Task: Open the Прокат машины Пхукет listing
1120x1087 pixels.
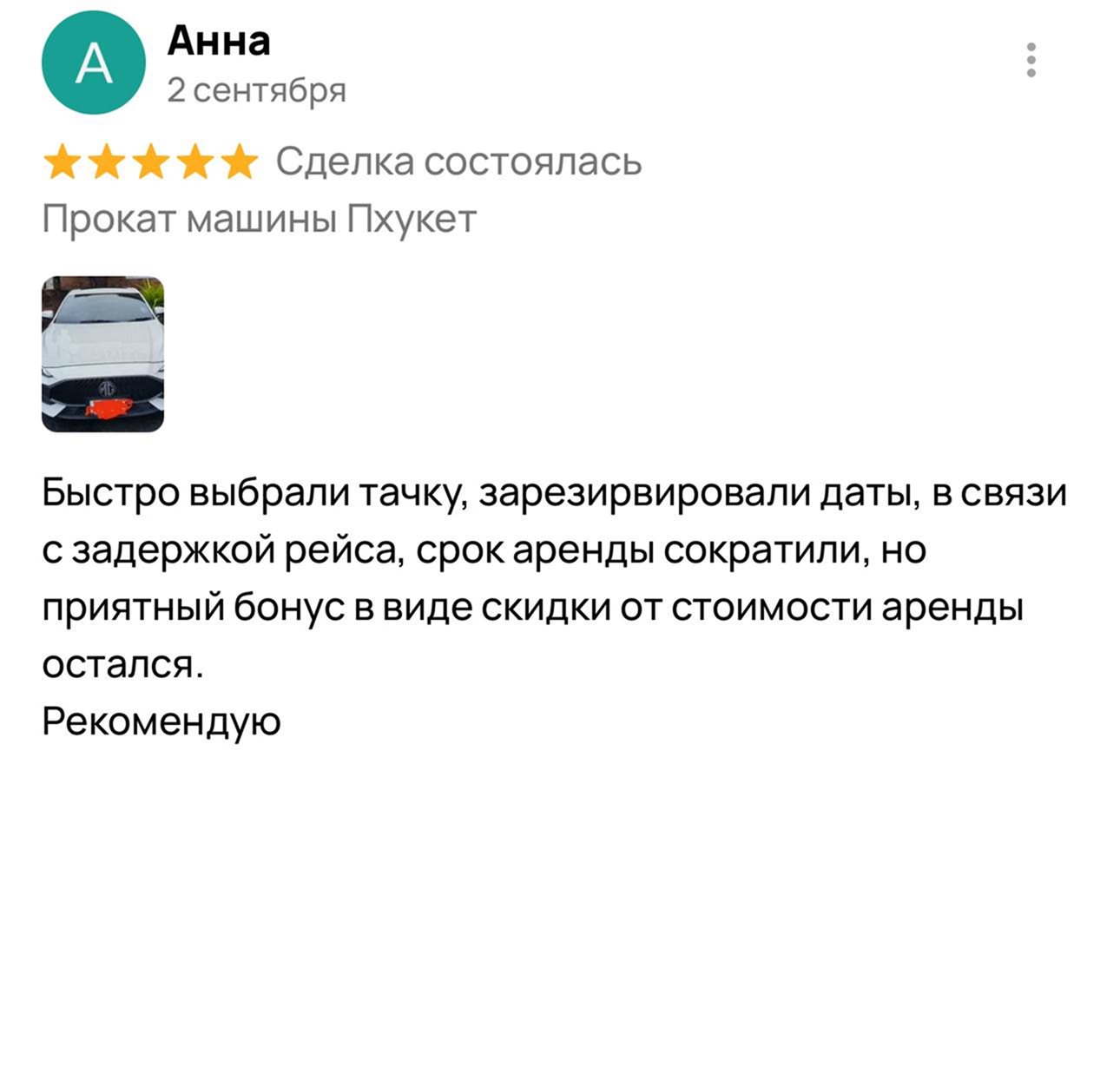Action: (259, 219)
